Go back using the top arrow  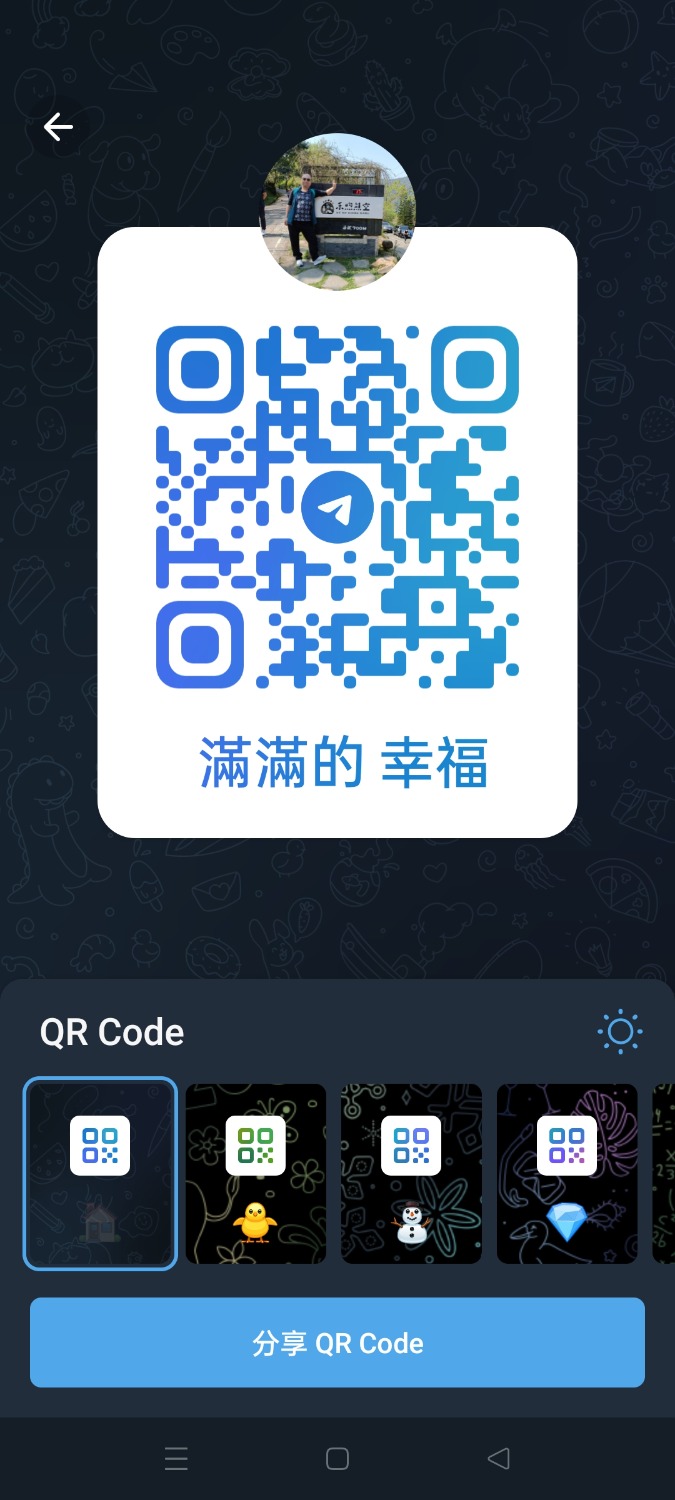(58, 127)
